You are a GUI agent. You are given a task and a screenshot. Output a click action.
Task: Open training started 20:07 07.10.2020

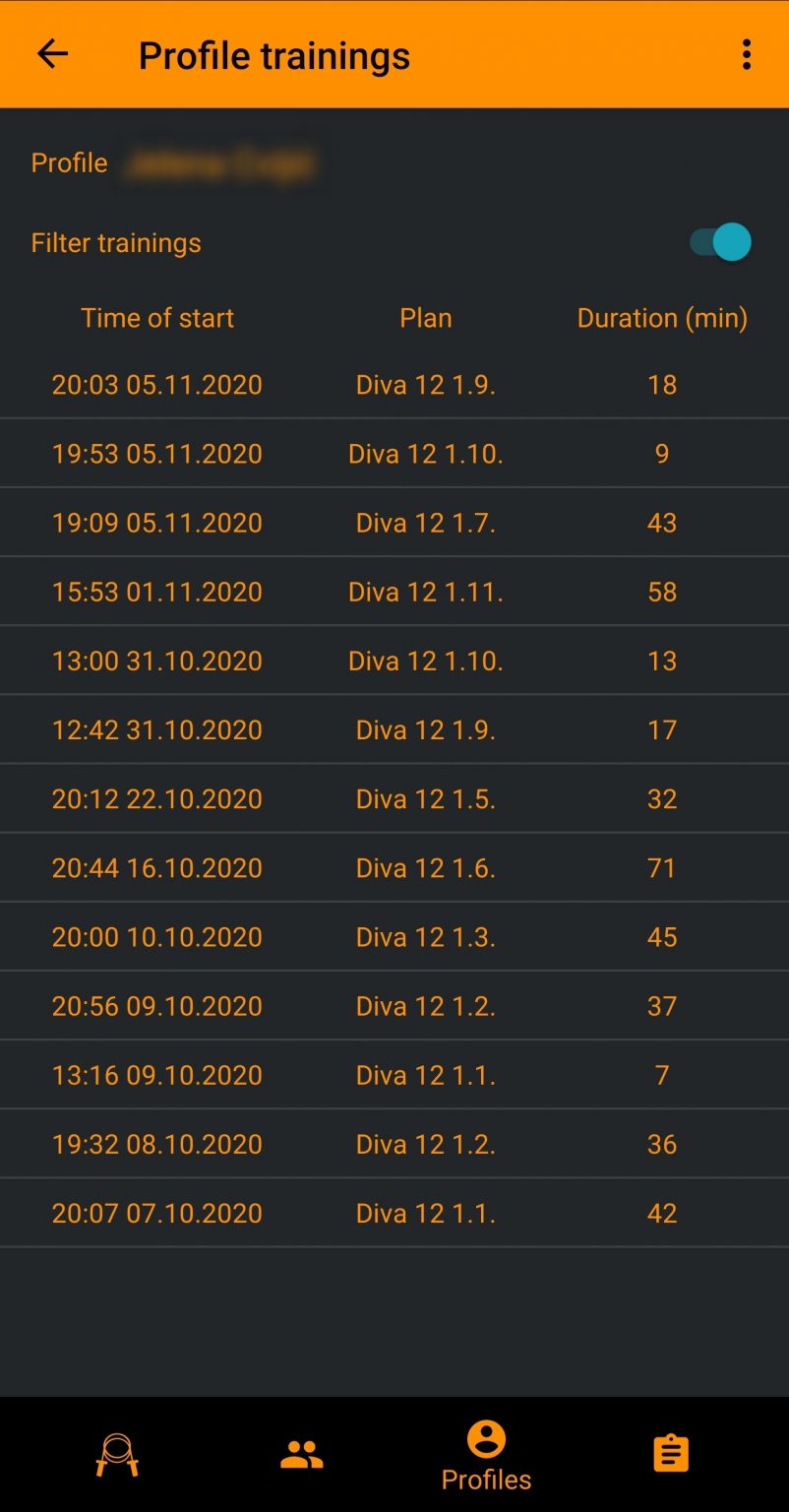click(x=394, y=1213)
